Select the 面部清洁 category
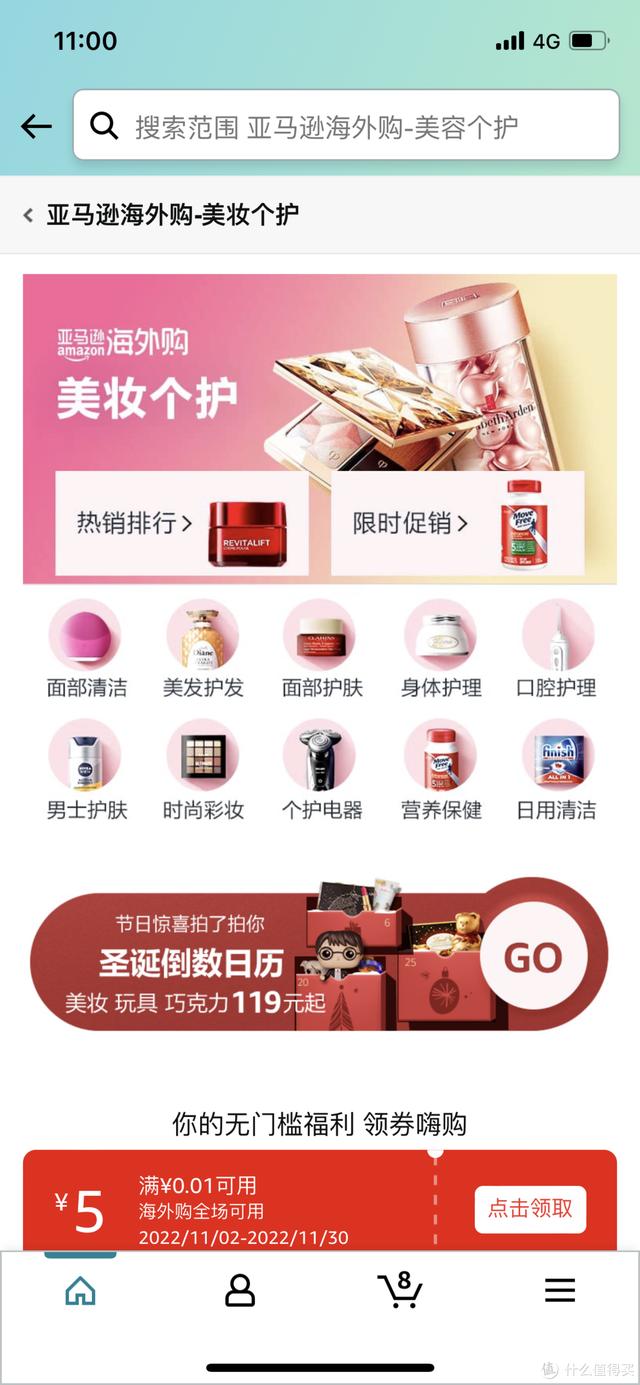 86,648
